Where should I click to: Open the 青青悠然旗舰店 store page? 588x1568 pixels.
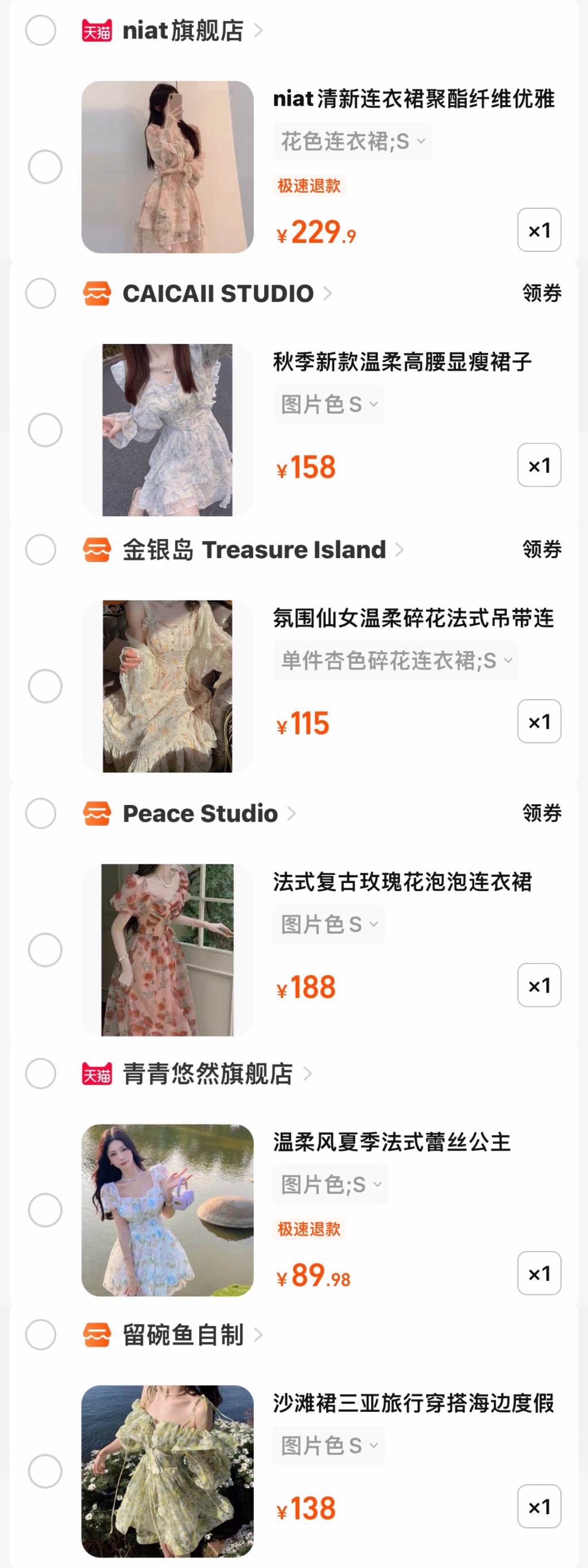point(207,1074)
